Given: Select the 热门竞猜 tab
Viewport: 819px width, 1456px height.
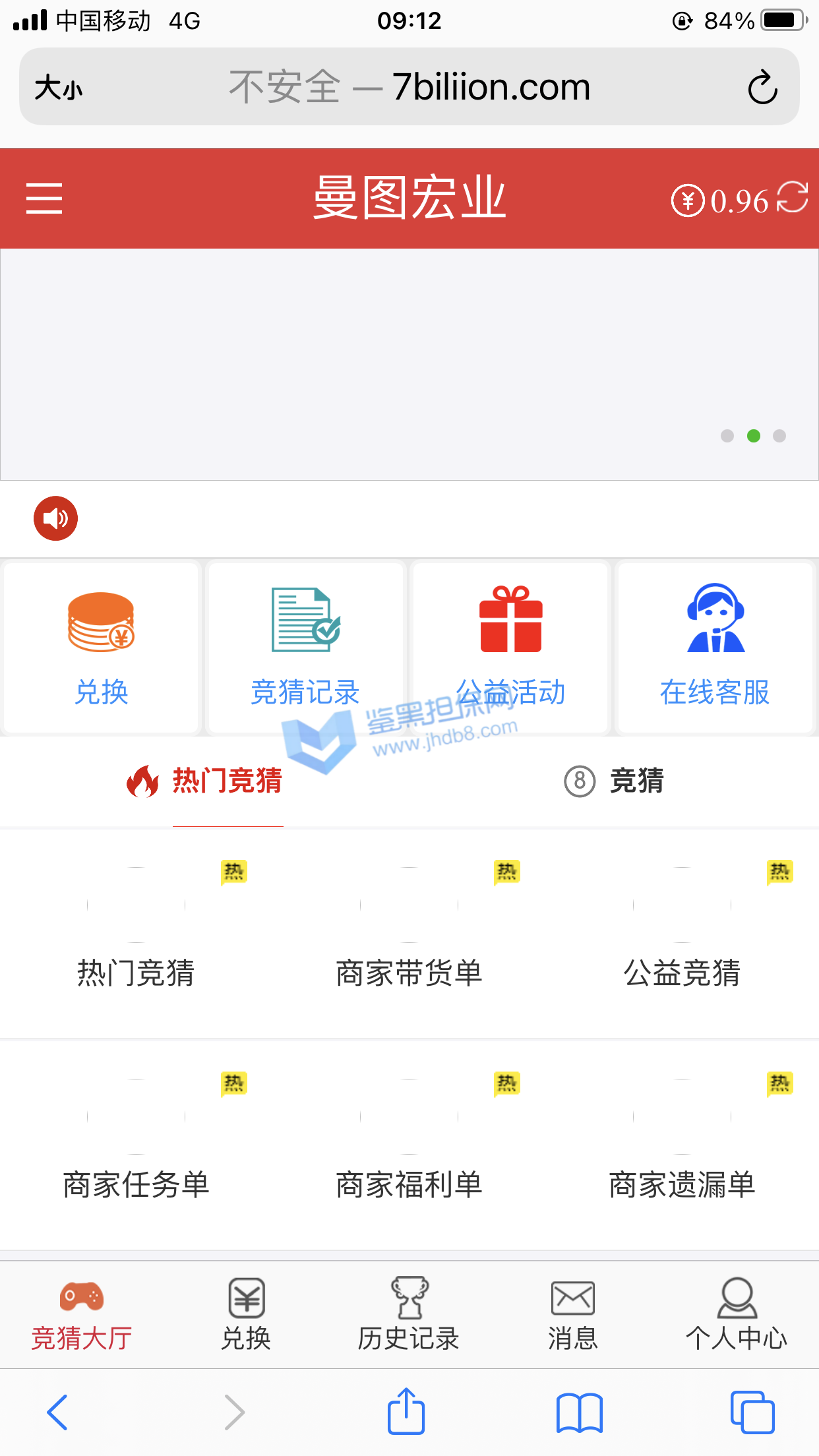Looking at the screenshot, I should [206, 781].
